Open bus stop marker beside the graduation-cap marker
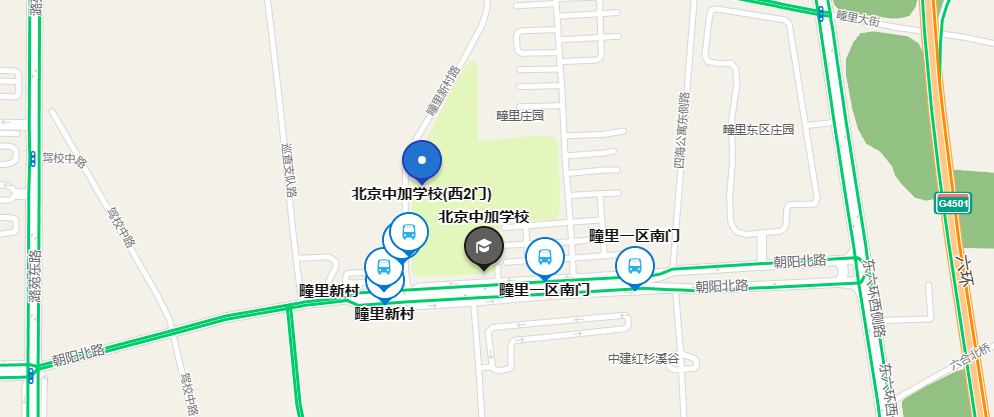Viewport: 994px width, 417px height. tap(545, 256)
